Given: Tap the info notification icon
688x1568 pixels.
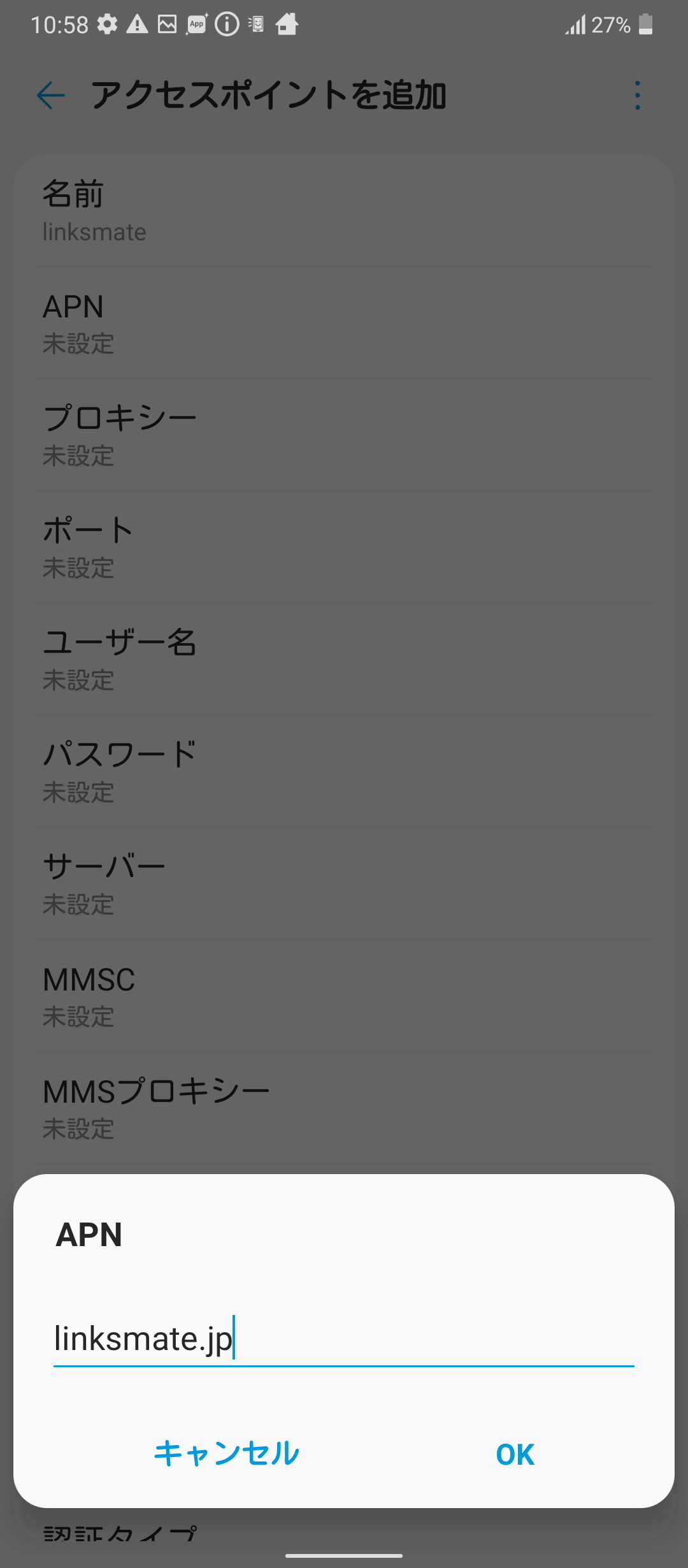Looking at the screenshot, I should 226,24.
